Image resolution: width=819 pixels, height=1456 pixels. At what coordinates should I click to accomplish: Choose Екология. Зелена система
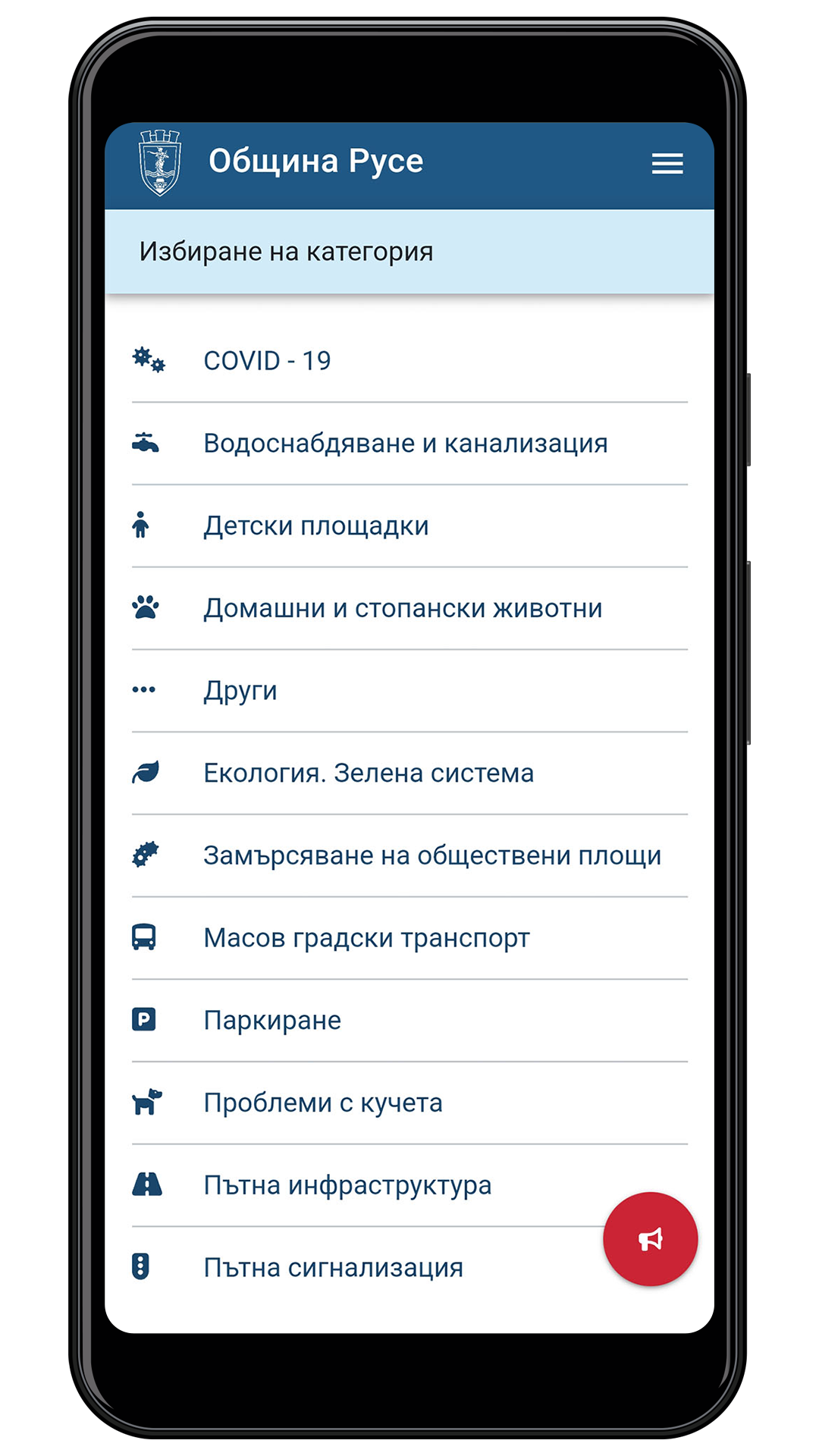[369, 773]
